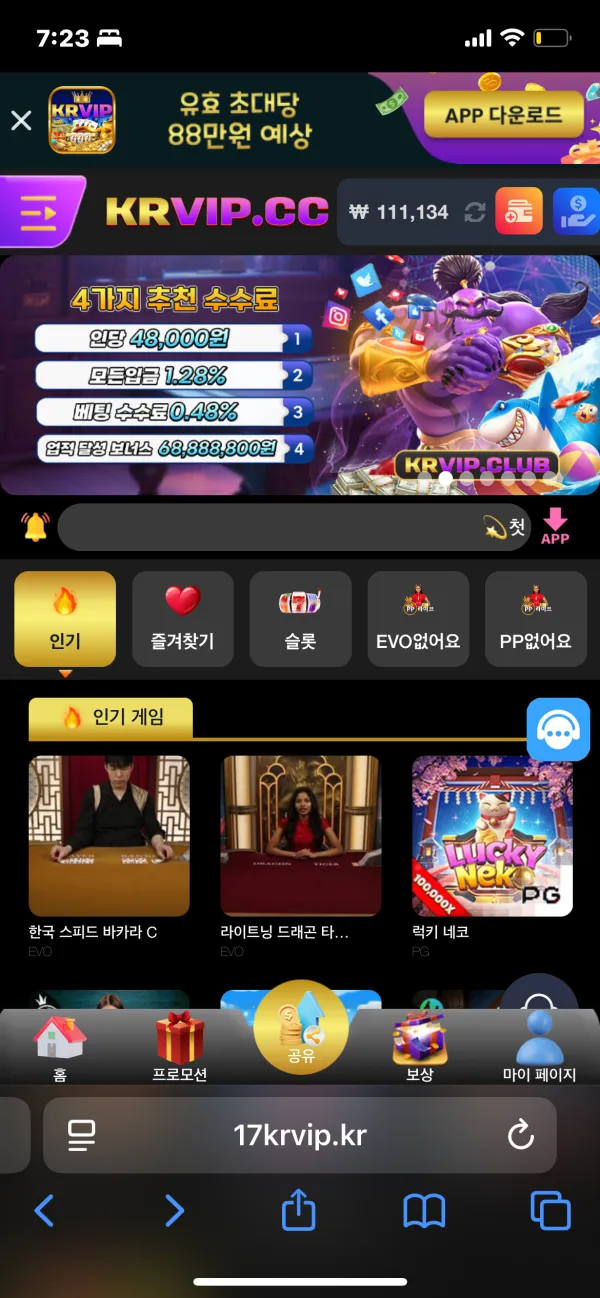The image size is (600, 1298).
Task: Open the PP없어요 category
Action: coord(535,619)
